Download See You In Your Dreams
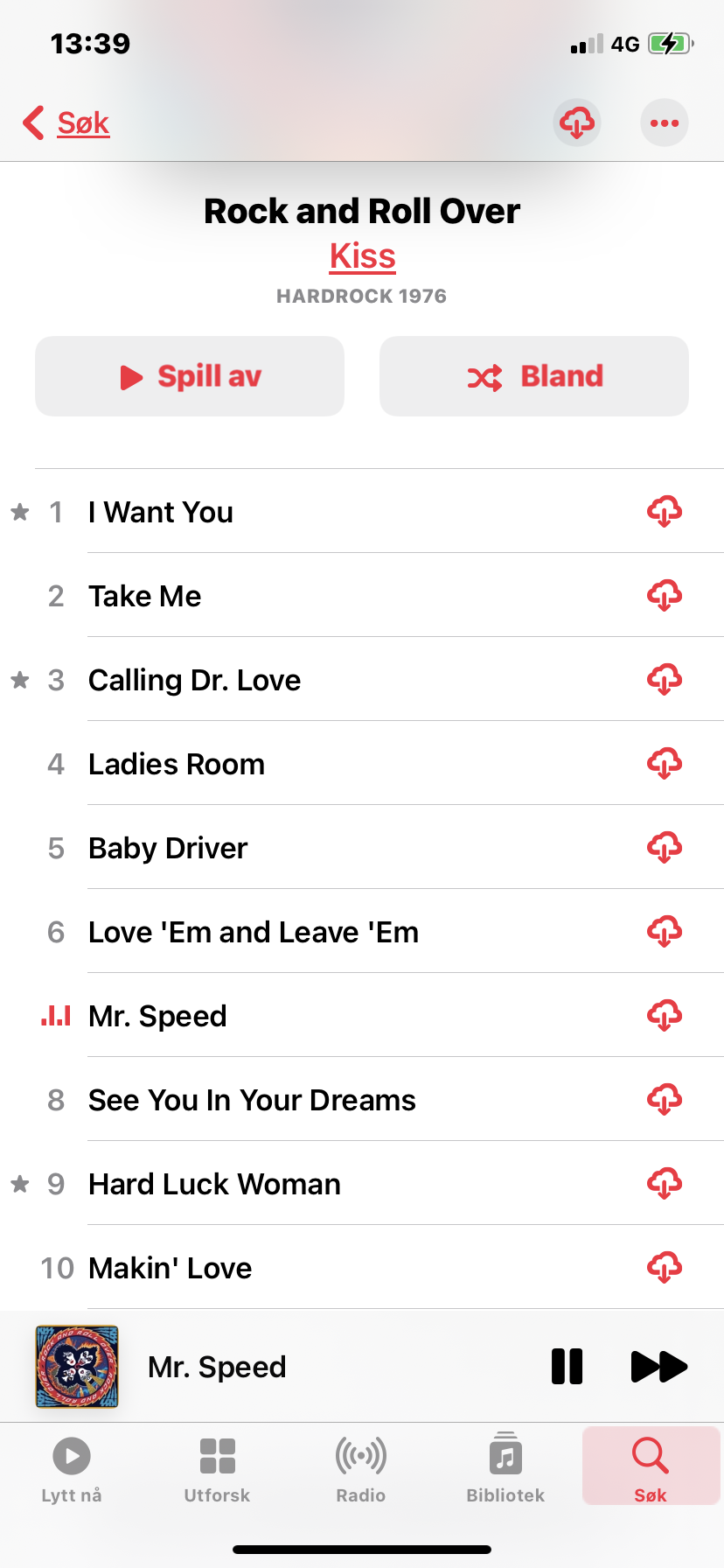 [x=665, y=1101]
